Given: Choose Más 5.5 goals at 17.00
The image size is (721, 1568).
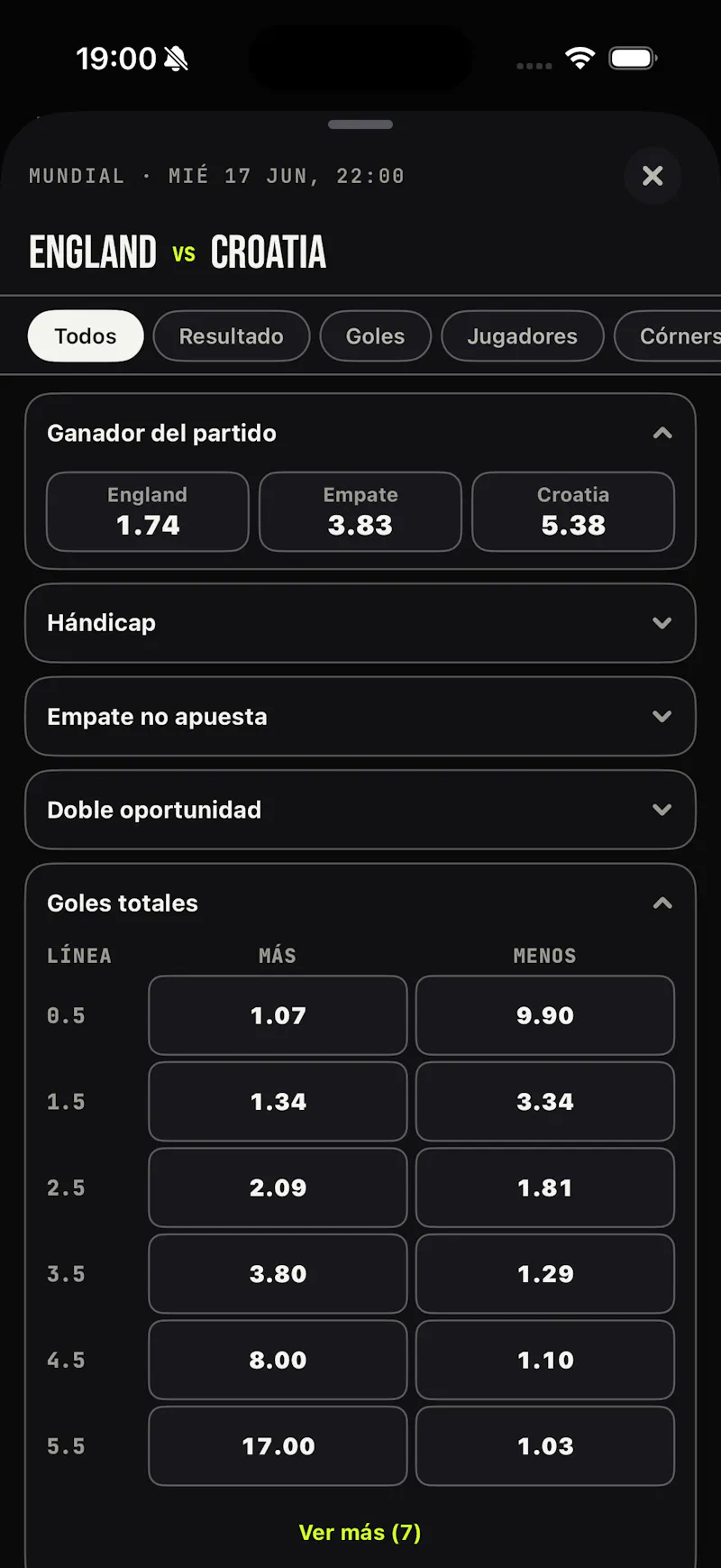Looking at the screenshot, I should (278, 1446).
